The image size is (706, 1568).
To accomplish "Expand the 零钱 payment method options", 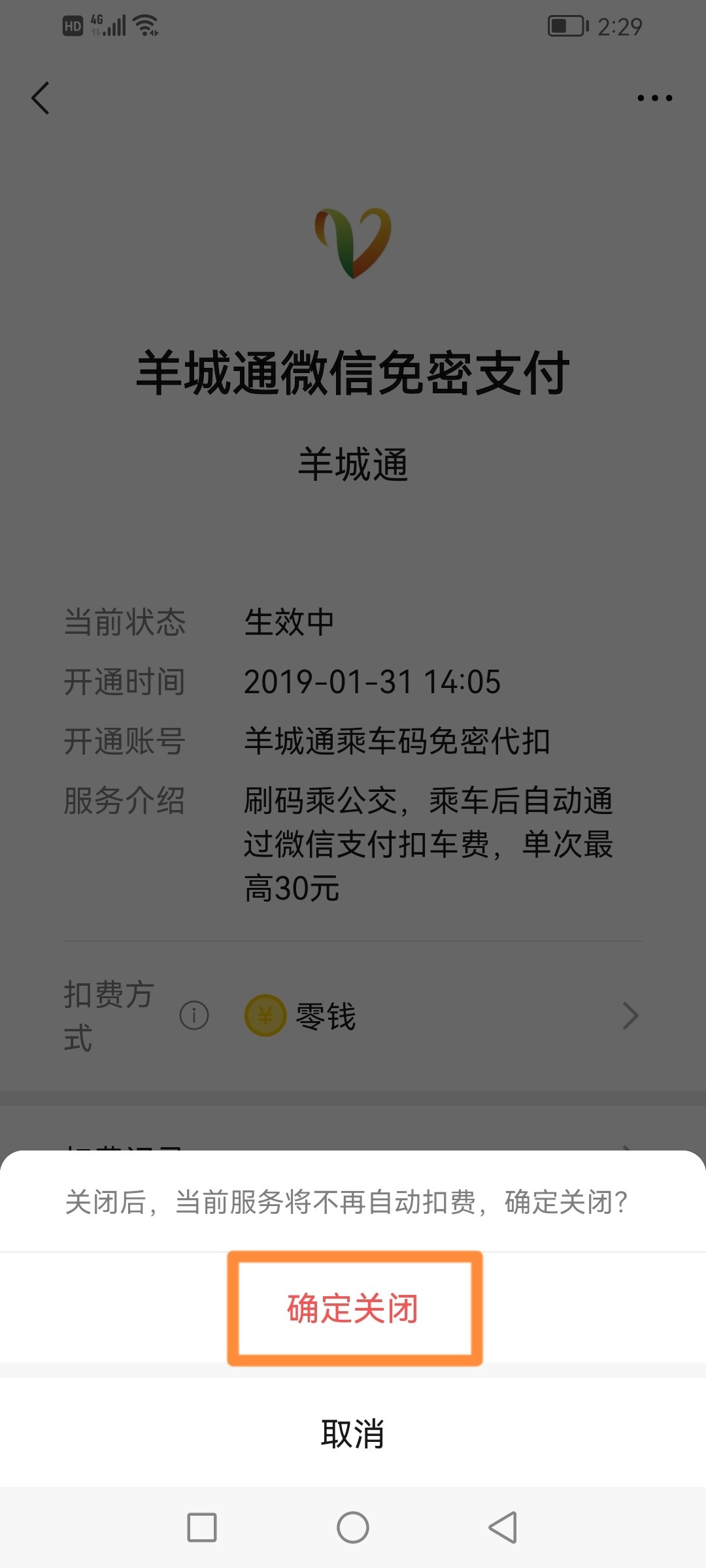I will 630,1015.
